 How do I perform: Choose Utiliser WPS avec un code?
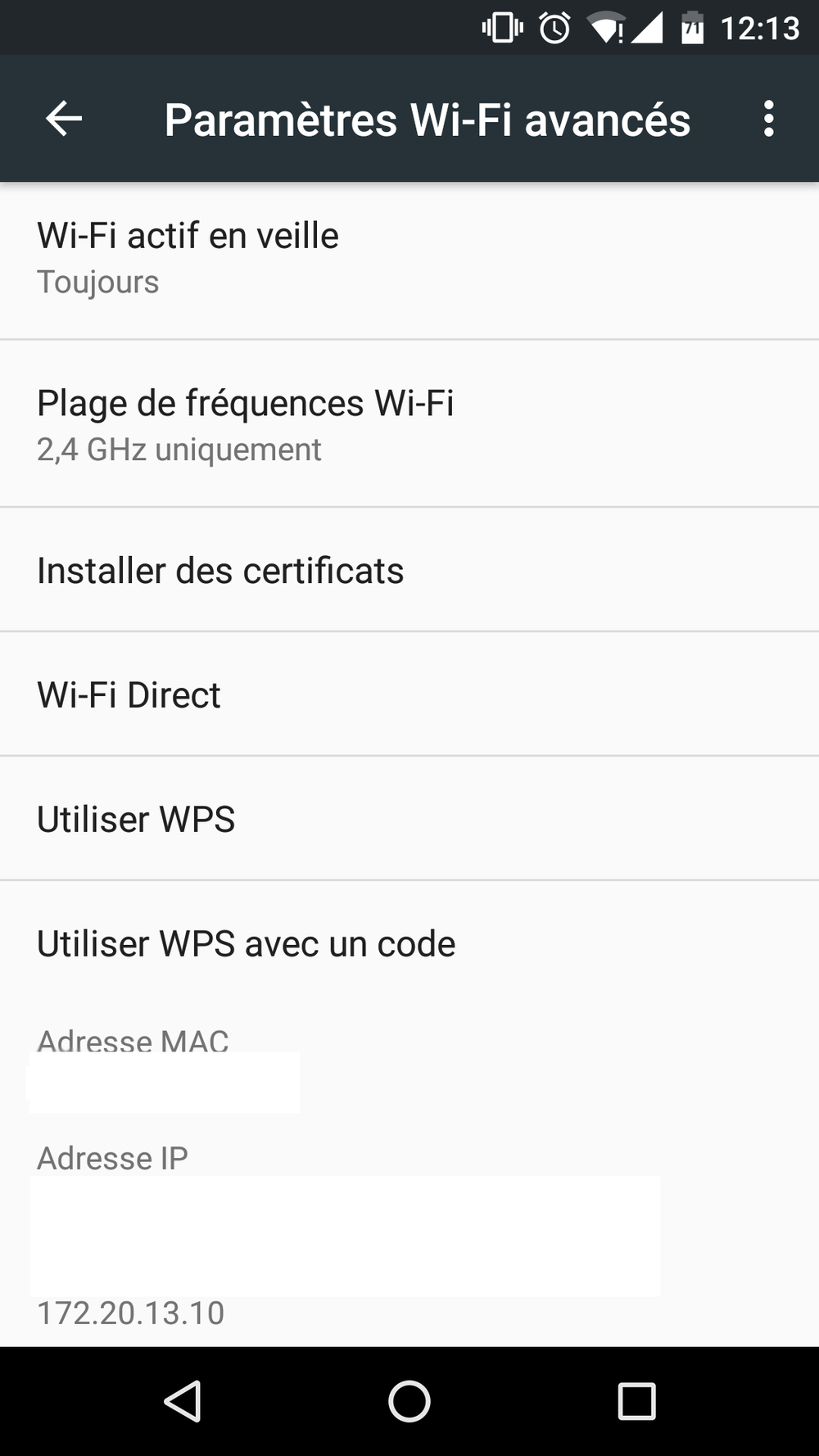pyautogui.click(x=409, y=944)
